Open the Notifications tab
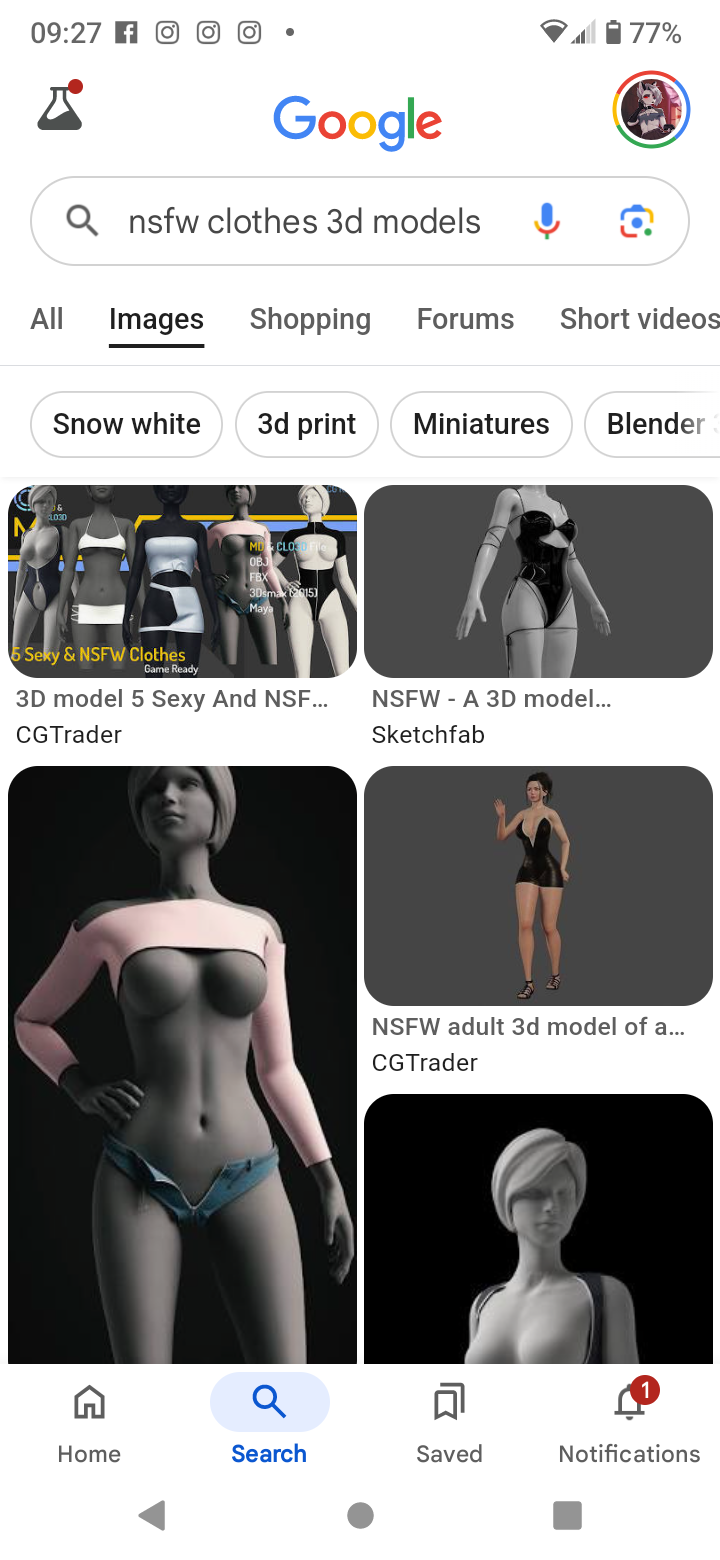The image size is (720, 1560). (629, 1421)
